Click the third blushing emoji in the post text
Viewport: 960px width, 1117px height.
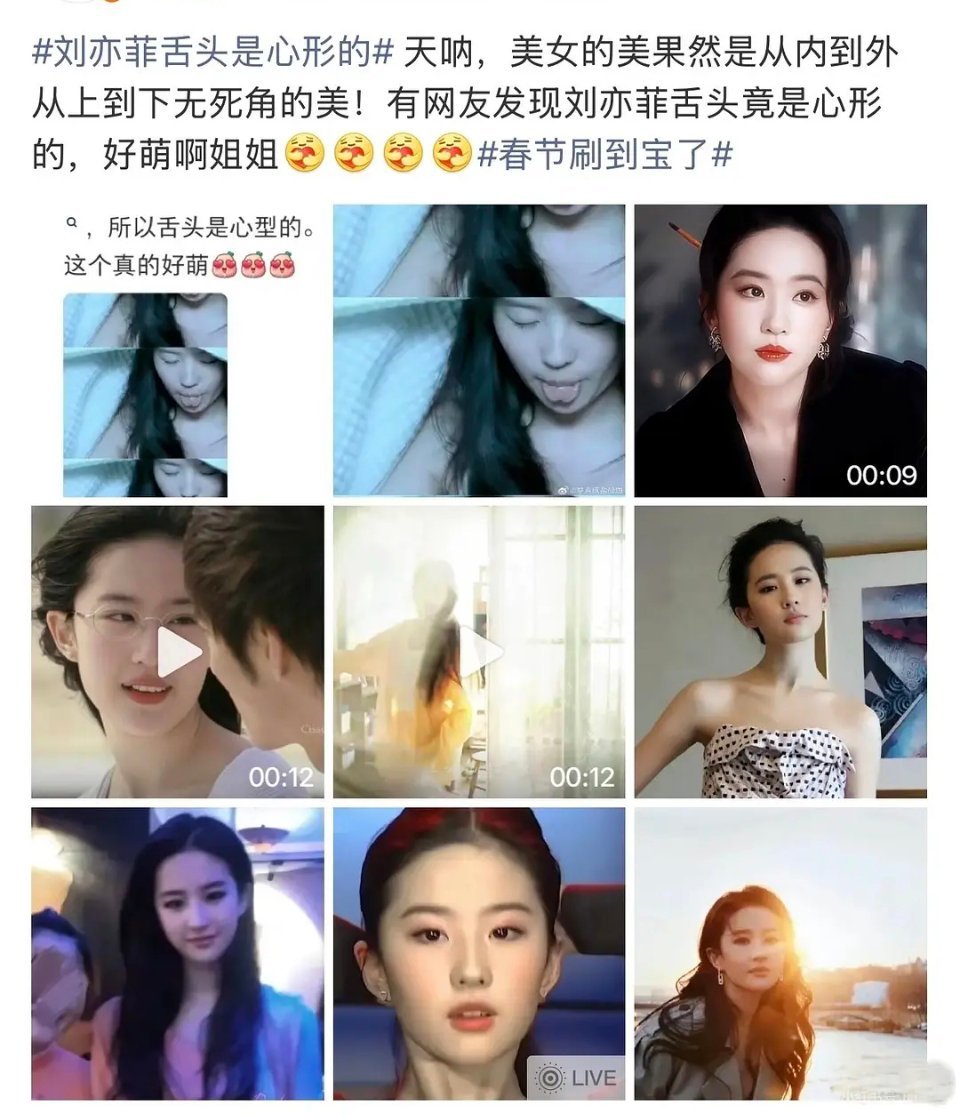402,152
